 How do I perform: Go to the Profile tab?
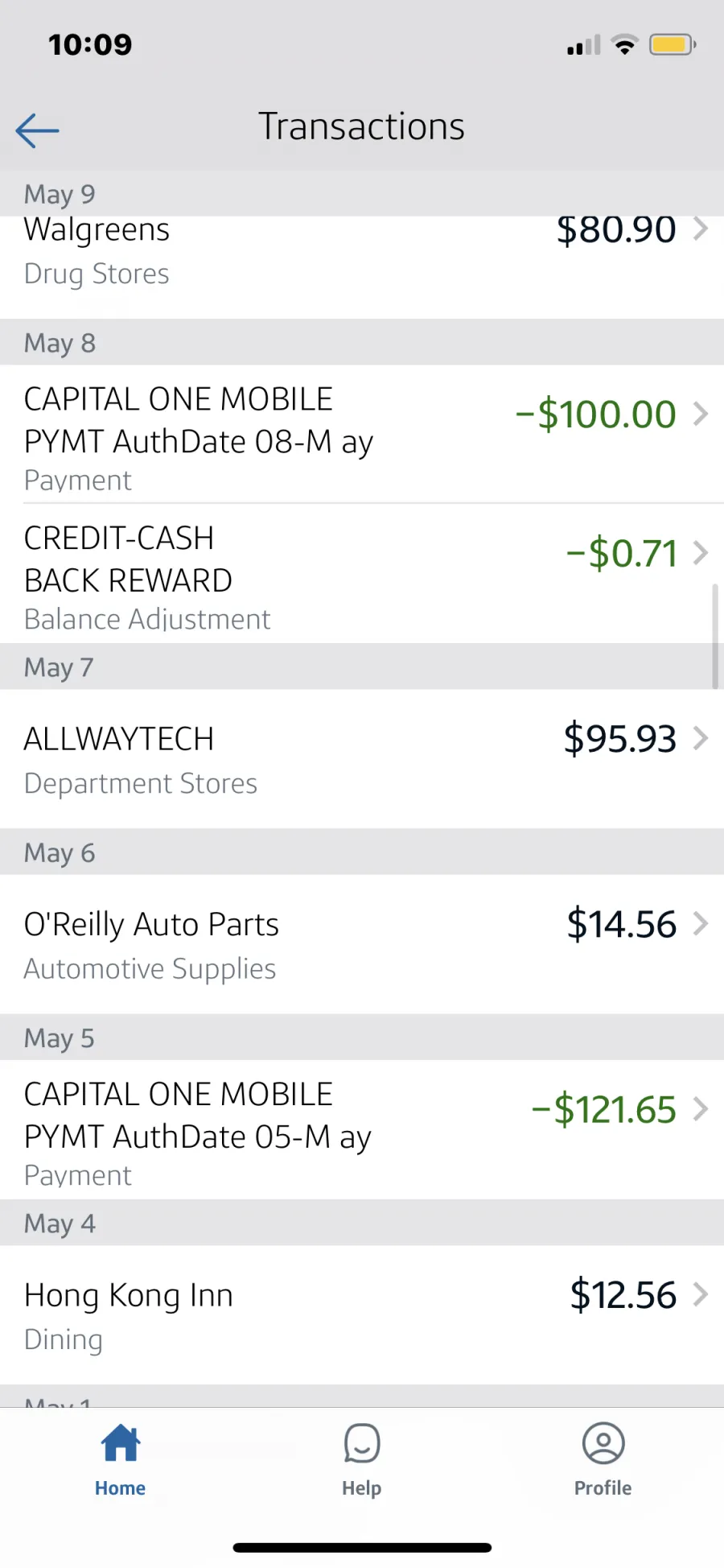(x=603, y=1460)
